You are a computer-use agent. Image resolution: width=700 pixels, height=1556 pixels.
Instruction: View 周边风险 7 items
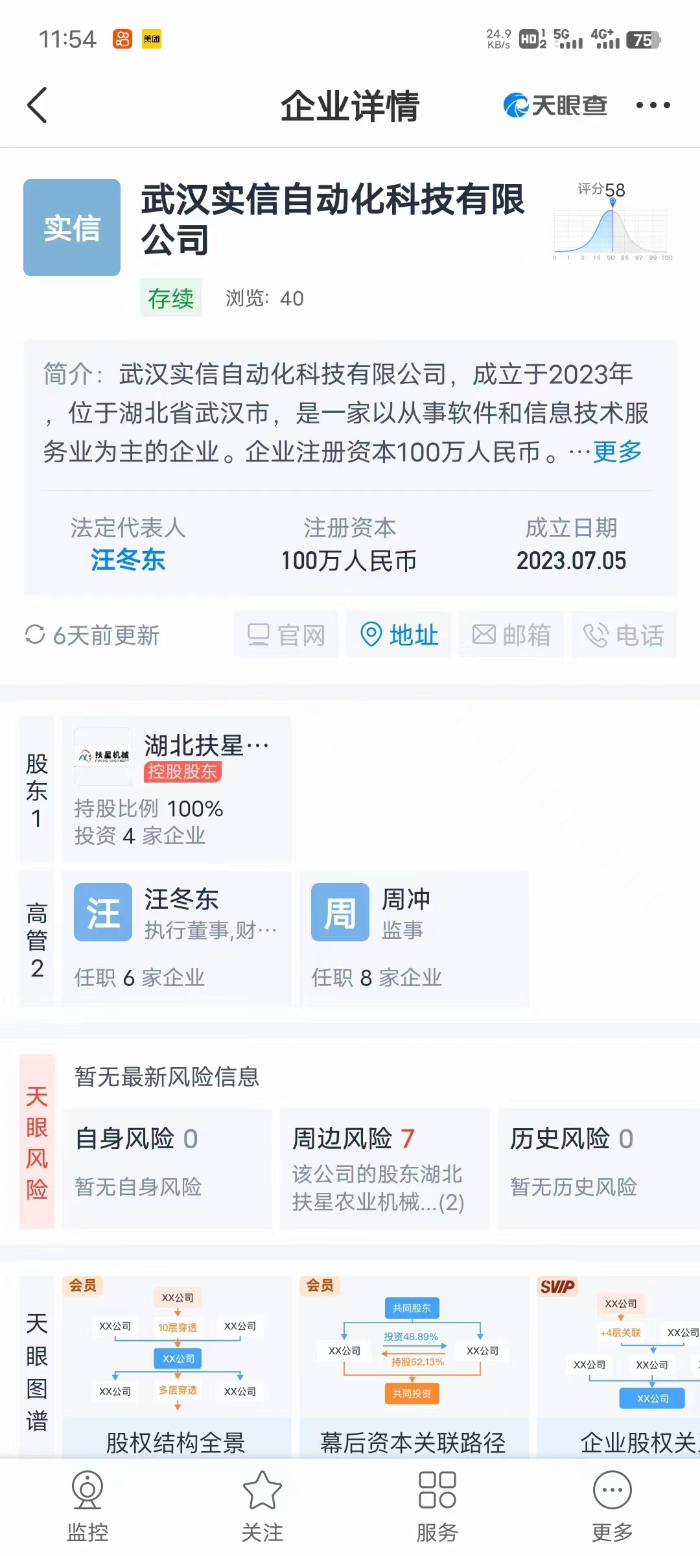coord(384,1167)
